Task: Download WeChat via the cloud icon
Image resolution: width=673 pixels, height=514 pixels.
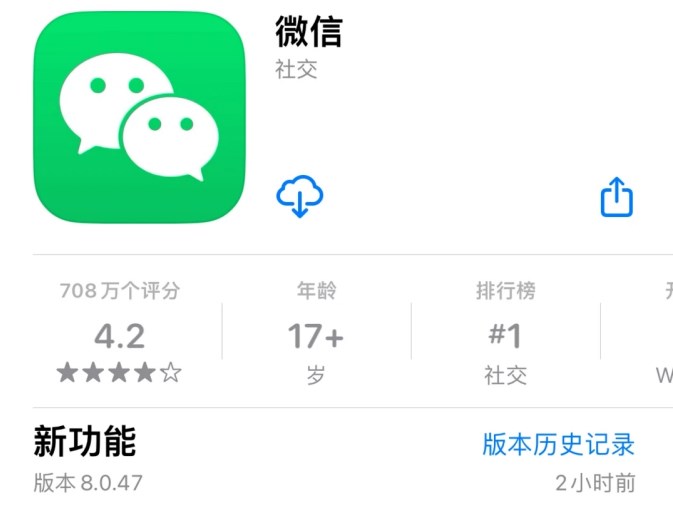Action: click(299, 197)
